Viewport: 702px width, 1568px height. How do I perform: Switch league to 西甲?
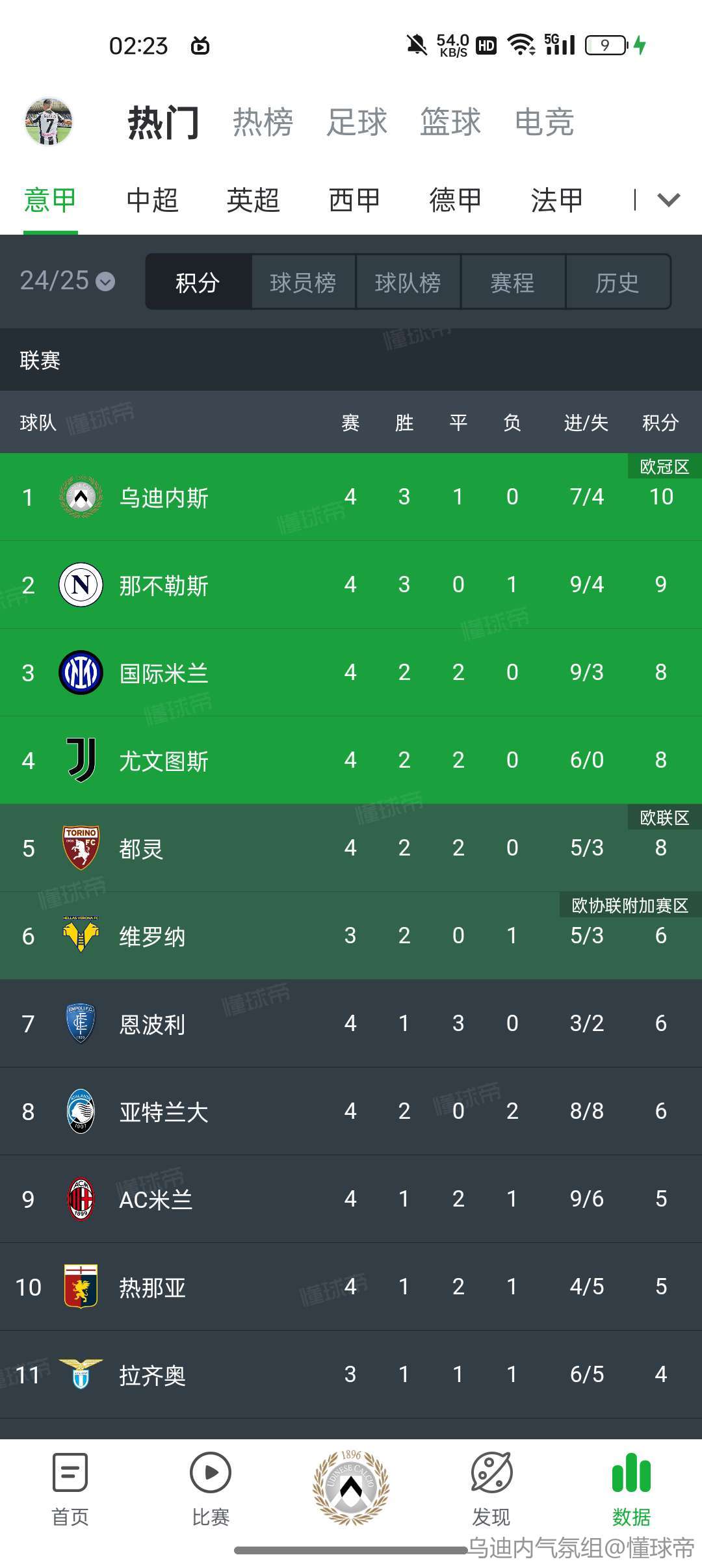pyautogui.click(x=354, y=200)
